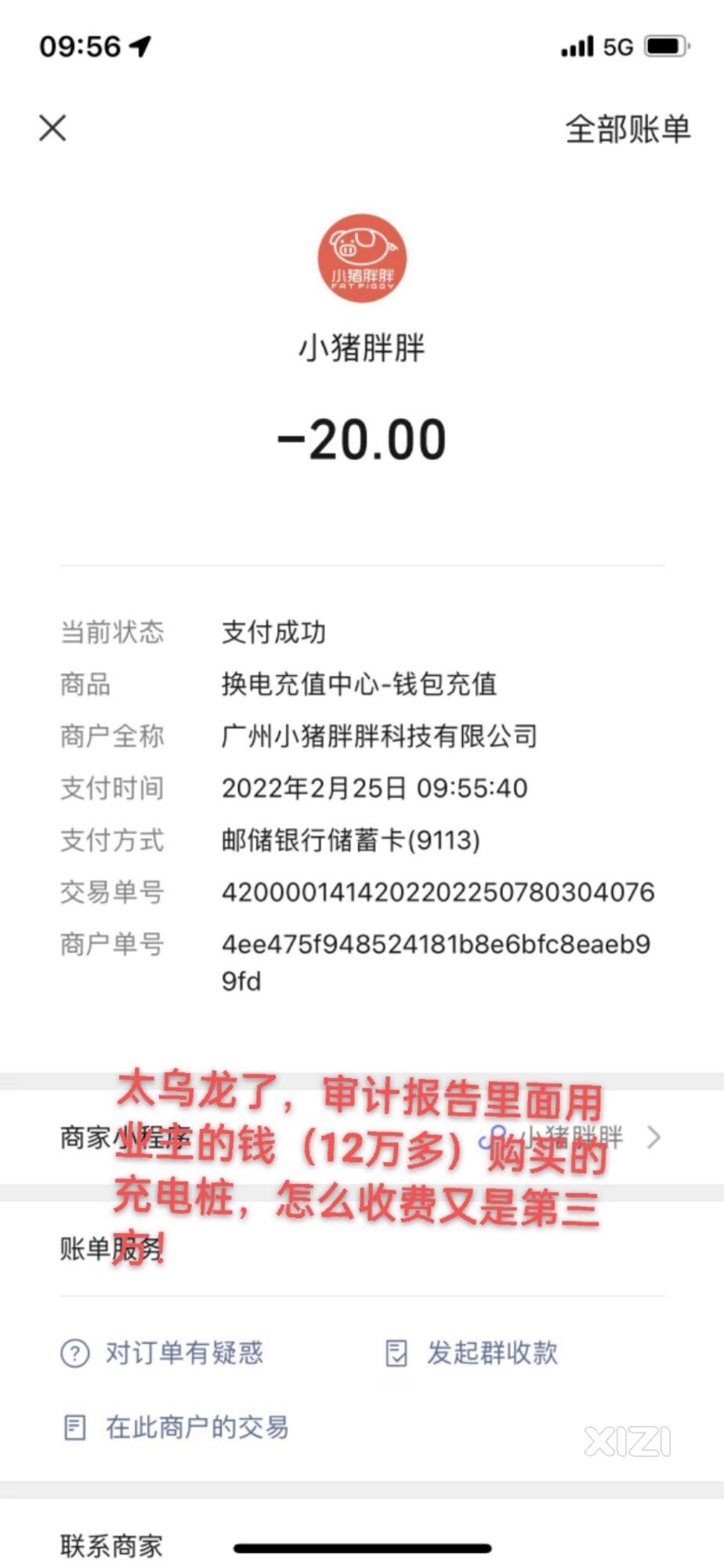The width and height of the screenshot is (724, 1568).
Task: Start a group collection via 发起群收款
Action: 472,1353
